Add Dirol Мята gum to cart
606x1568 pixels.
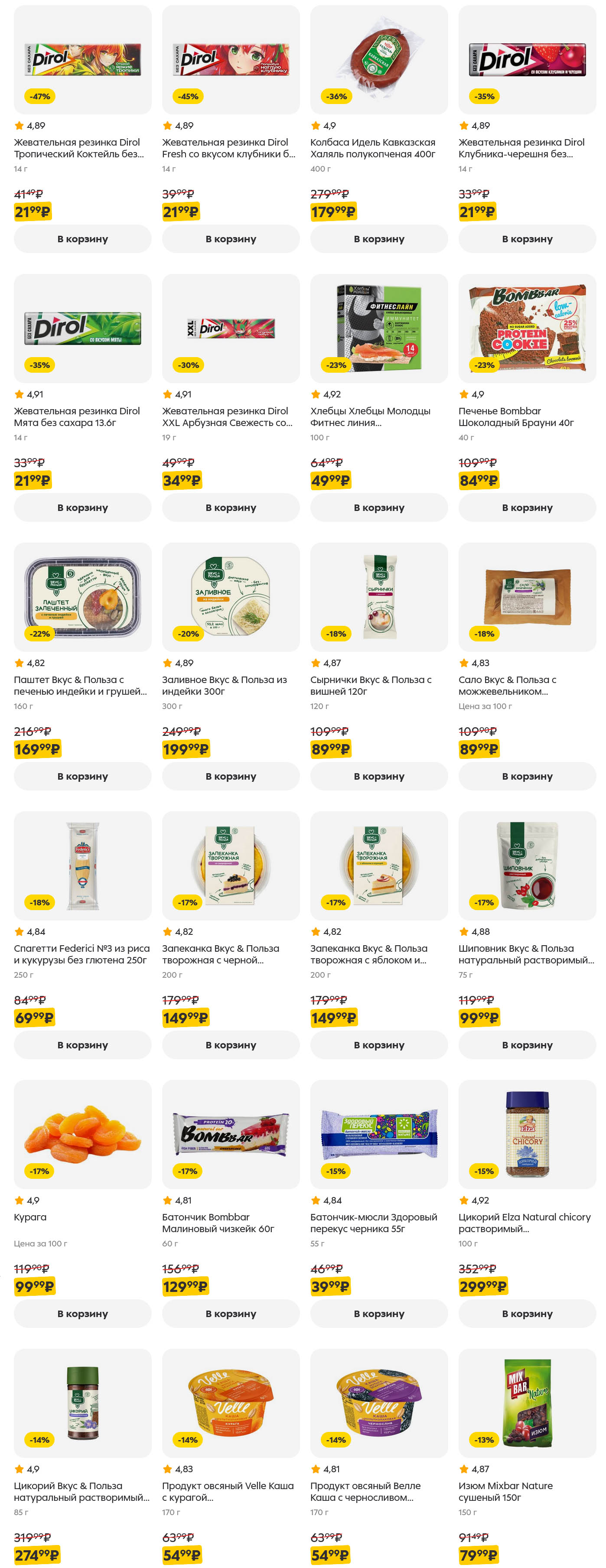click(x=82, y=507)
